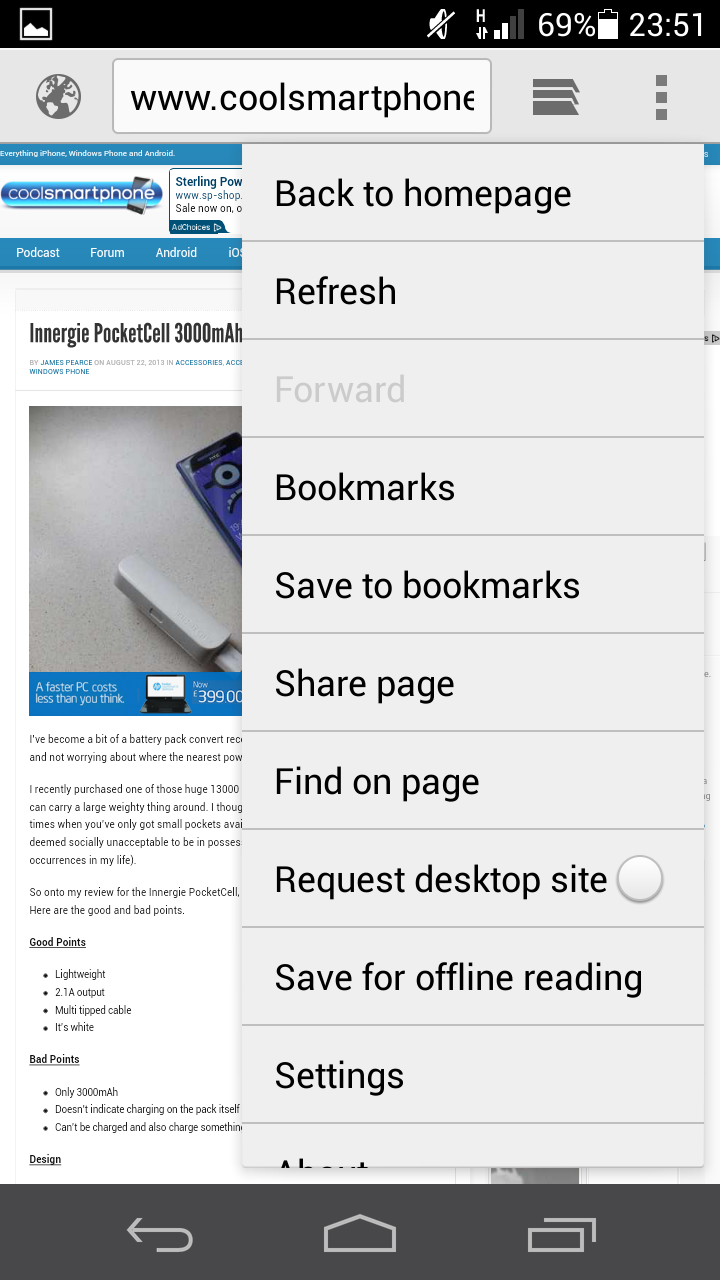Screen dimensions: 720x1280
Task: Tap Share page option
Action: click(472, 683)
